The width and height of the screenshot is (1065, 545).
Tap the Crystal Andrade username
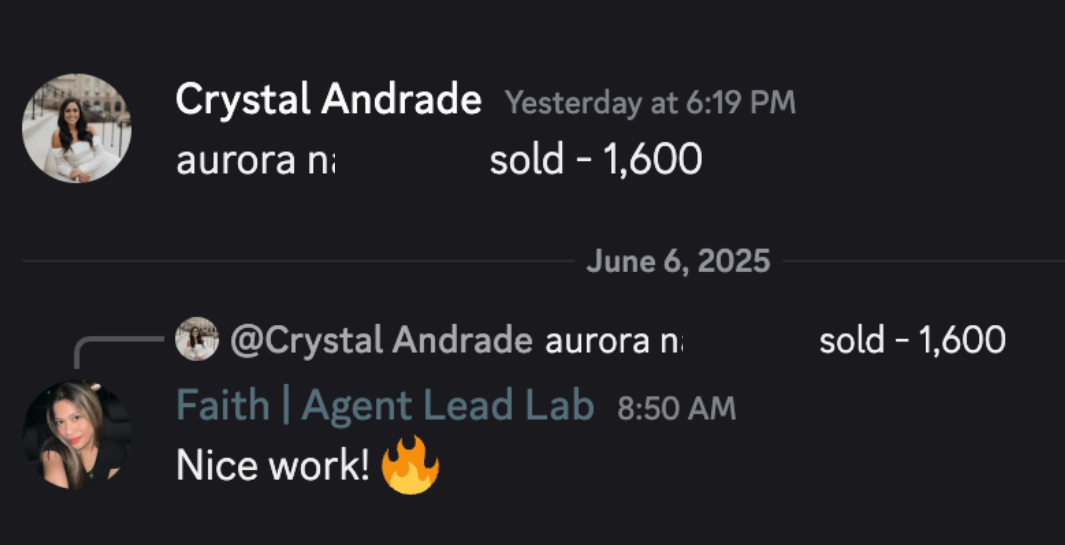[328, 100]
